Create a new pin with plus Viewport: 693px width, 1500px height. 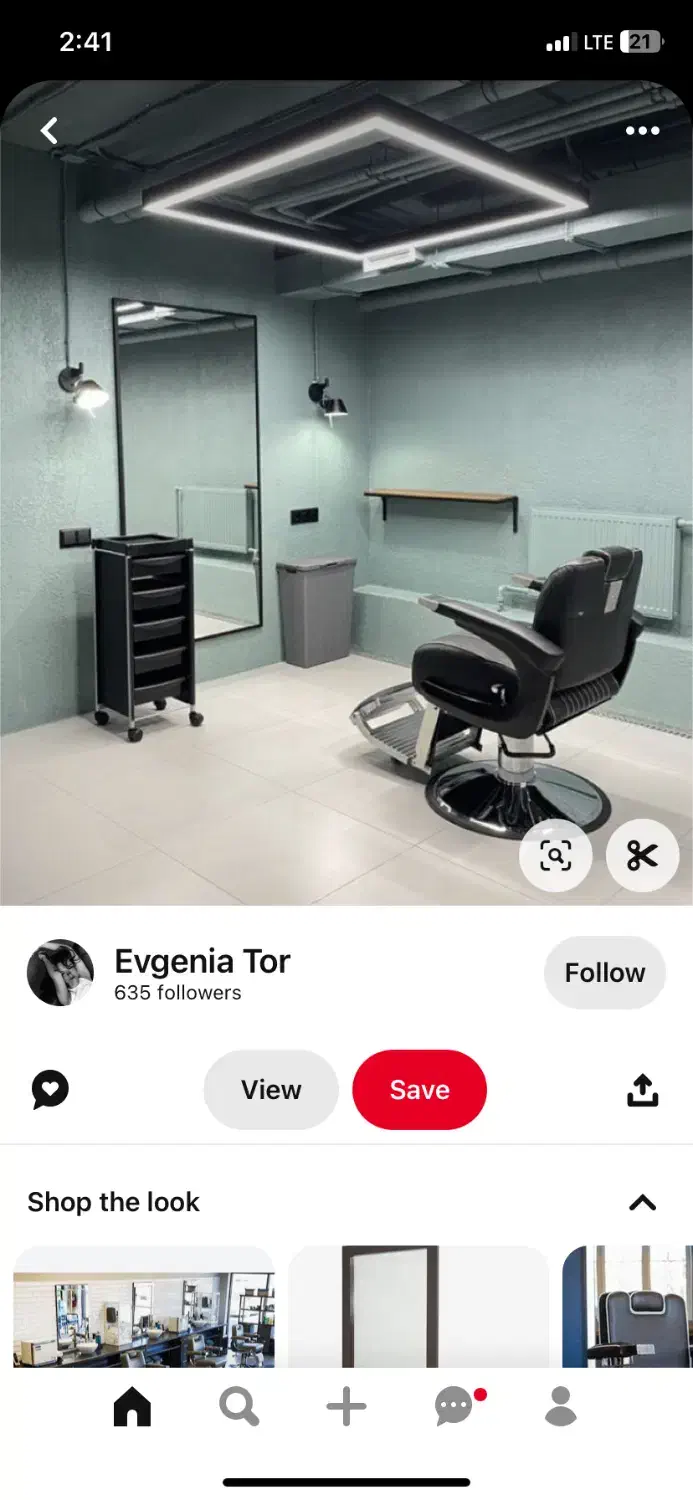(346, 1407)
